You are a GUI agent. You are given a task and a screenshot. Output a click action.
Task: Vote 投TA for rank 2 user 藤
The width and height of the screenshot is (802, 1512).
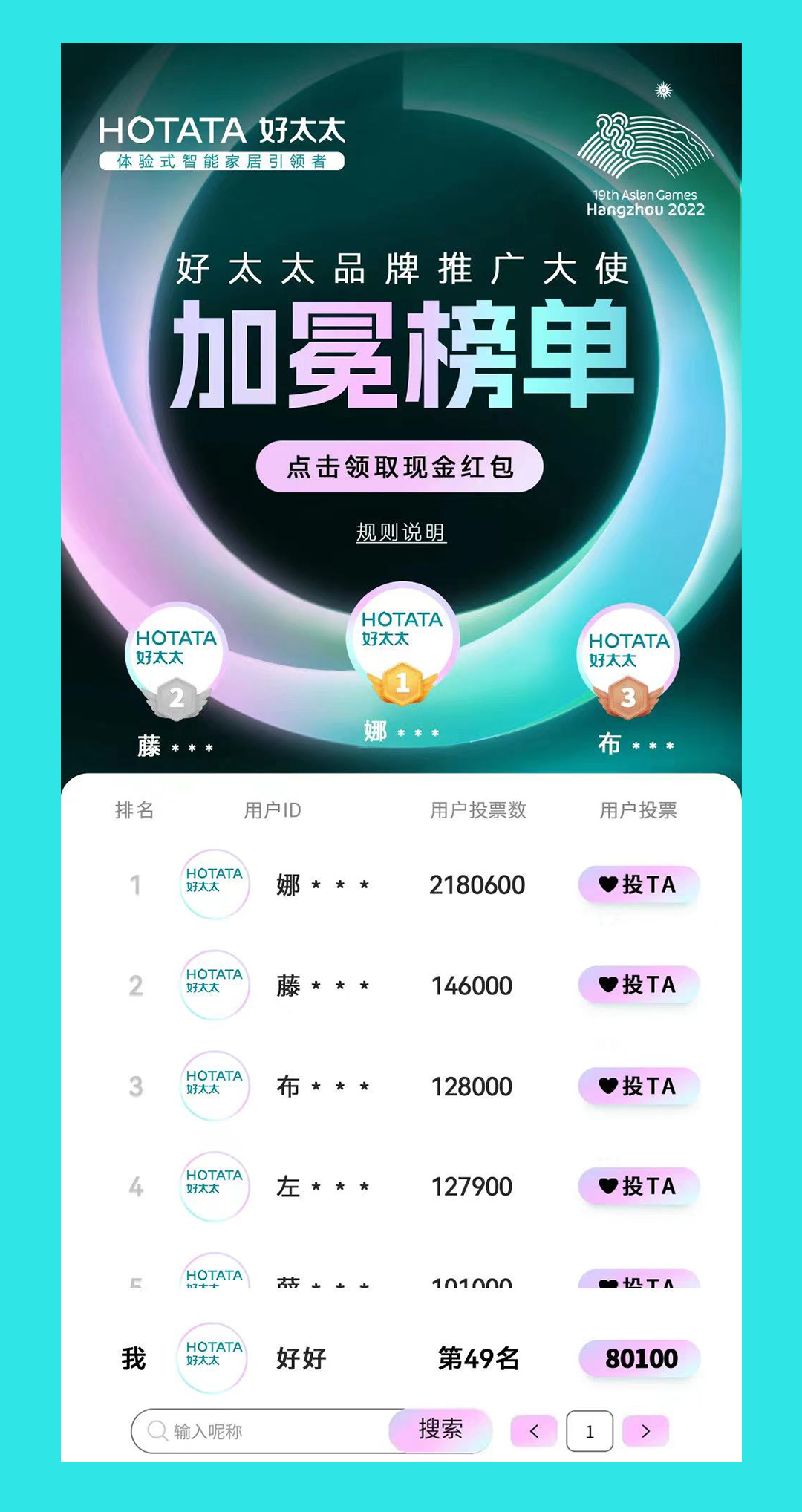(x=639, y=985)
